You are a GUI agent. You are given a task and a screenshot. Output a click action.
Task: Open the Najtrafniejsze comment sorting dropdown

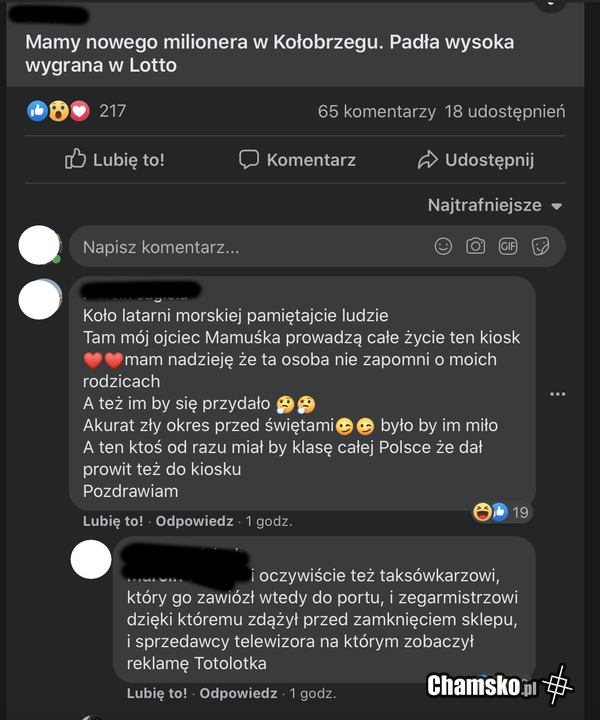click(495, 205)
